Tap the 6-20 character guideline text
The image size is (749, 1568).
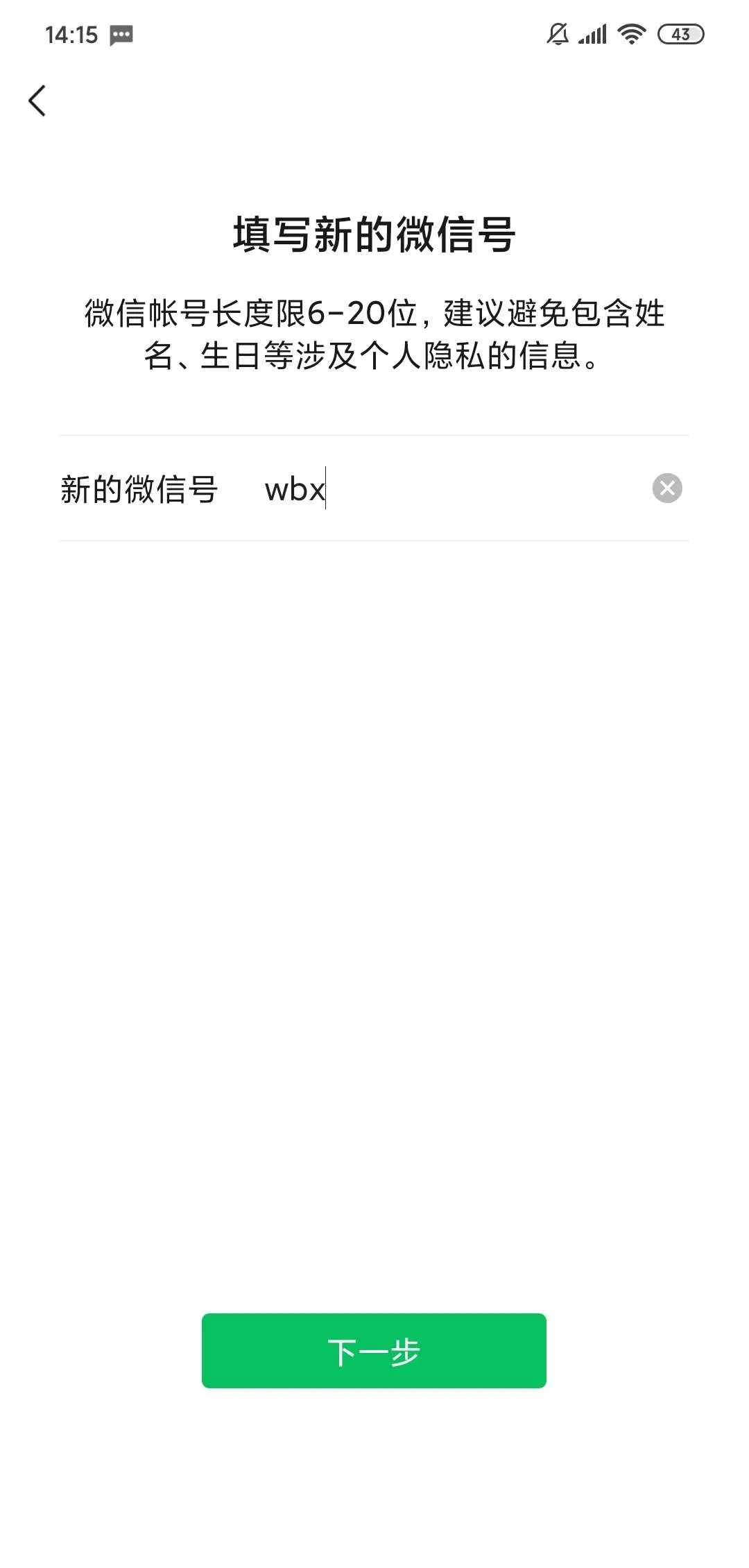pos(374,336)
